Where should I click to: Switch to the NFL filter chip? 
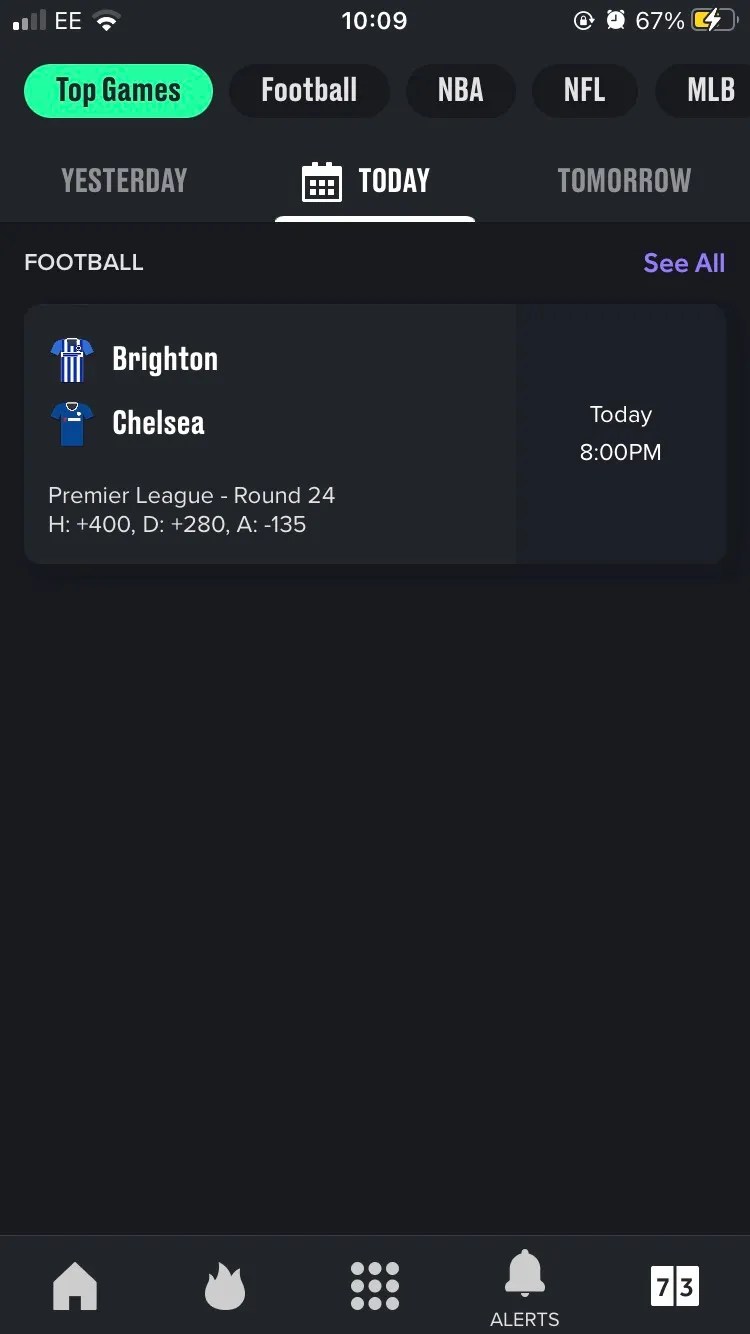pos(584,91)
